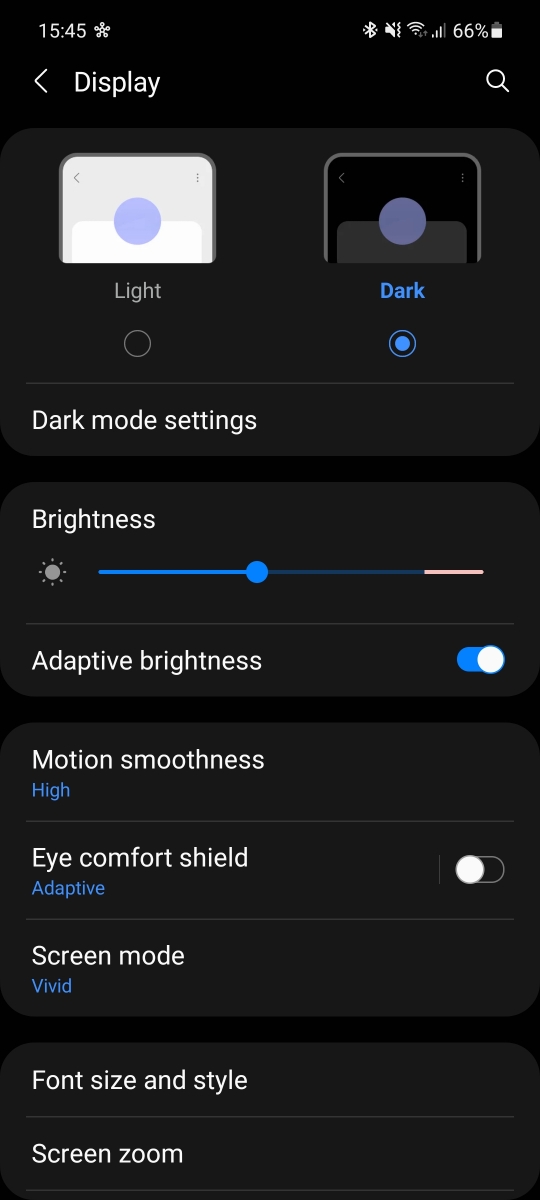Tap the Light theme preview image
Screen dimensions: 540x1200
(137, 208)
